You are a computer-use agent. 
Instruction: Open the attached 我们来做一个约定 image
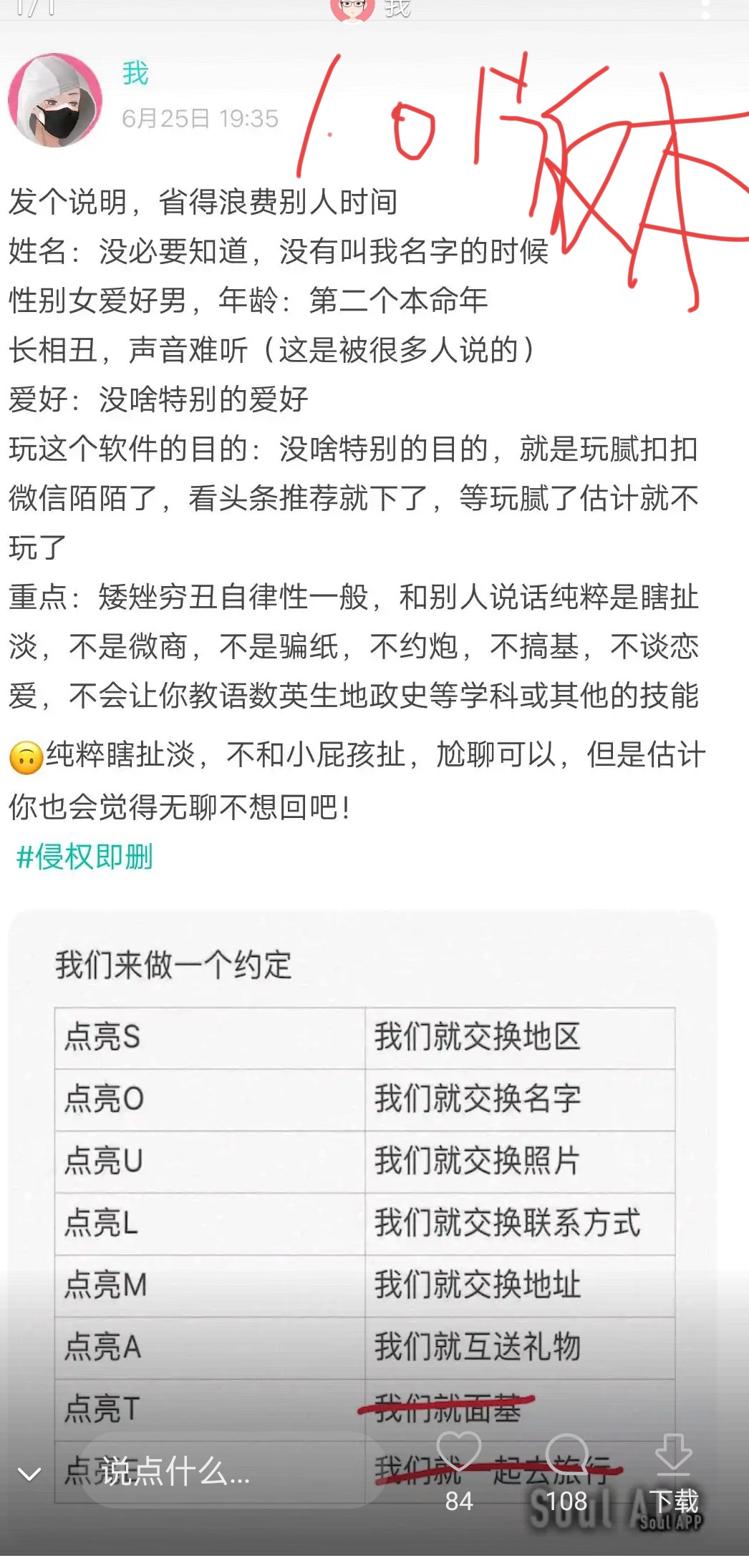click(x=364, y=1145)
